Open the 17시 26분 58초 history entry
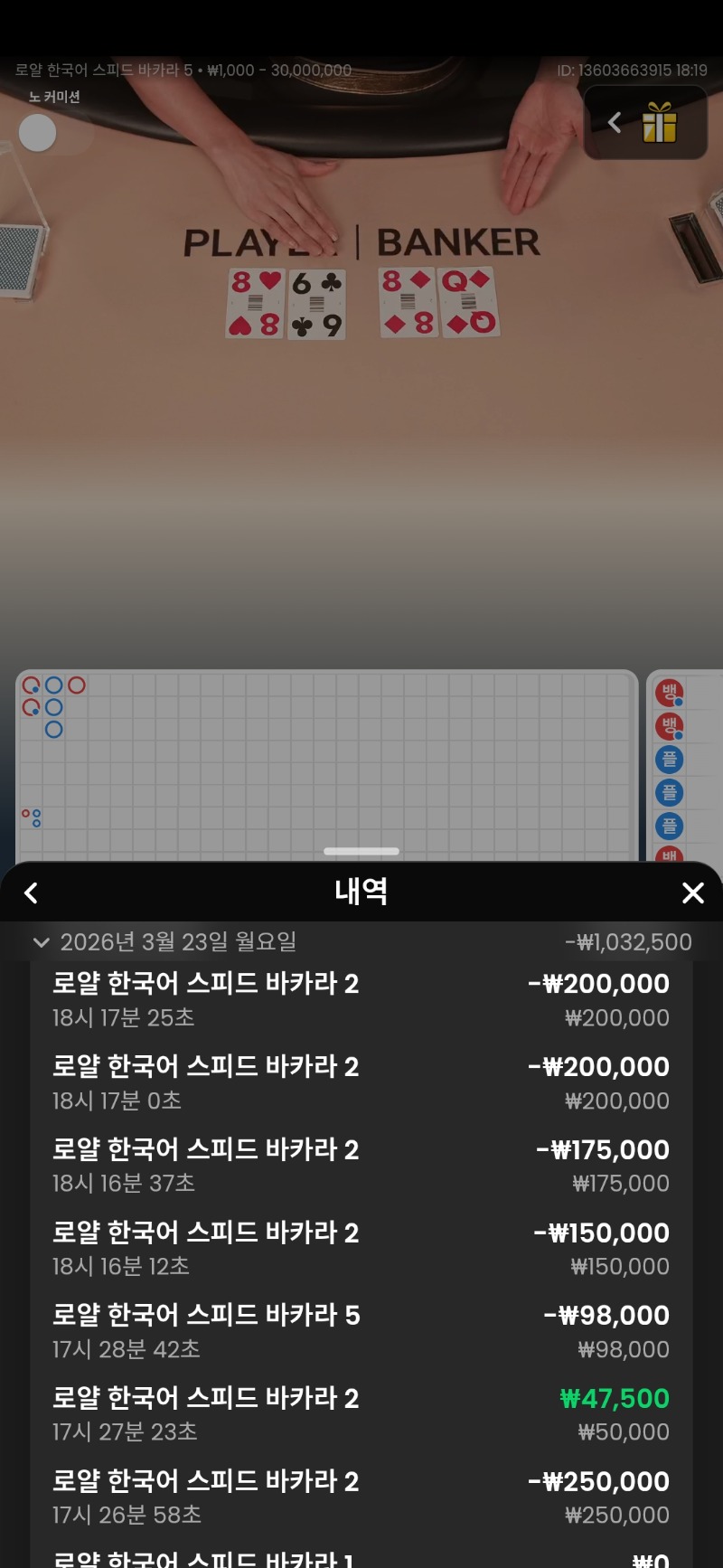Screen dimensions: 723x1568 coord(361,1497)
